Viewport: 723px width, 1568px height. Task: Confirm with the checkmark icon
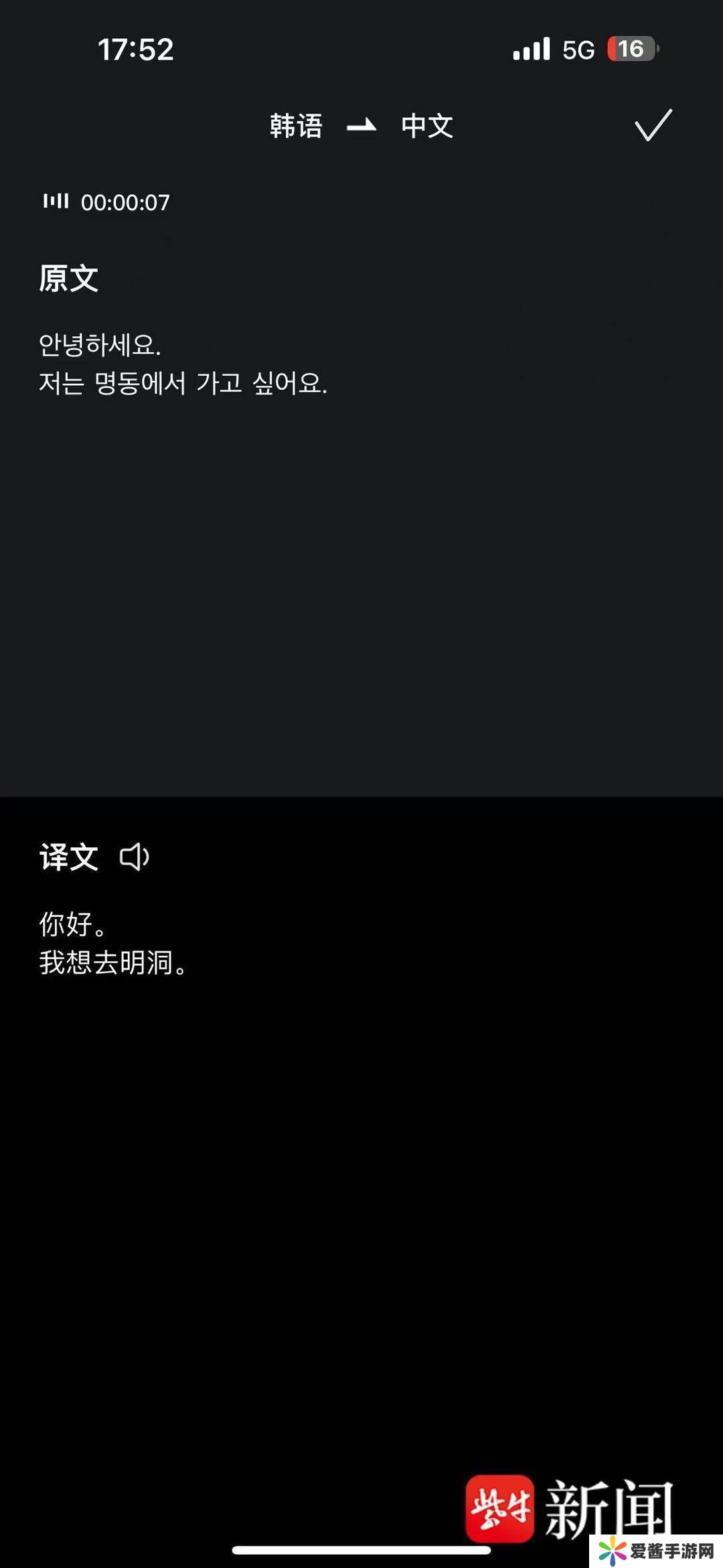(653, 125)
